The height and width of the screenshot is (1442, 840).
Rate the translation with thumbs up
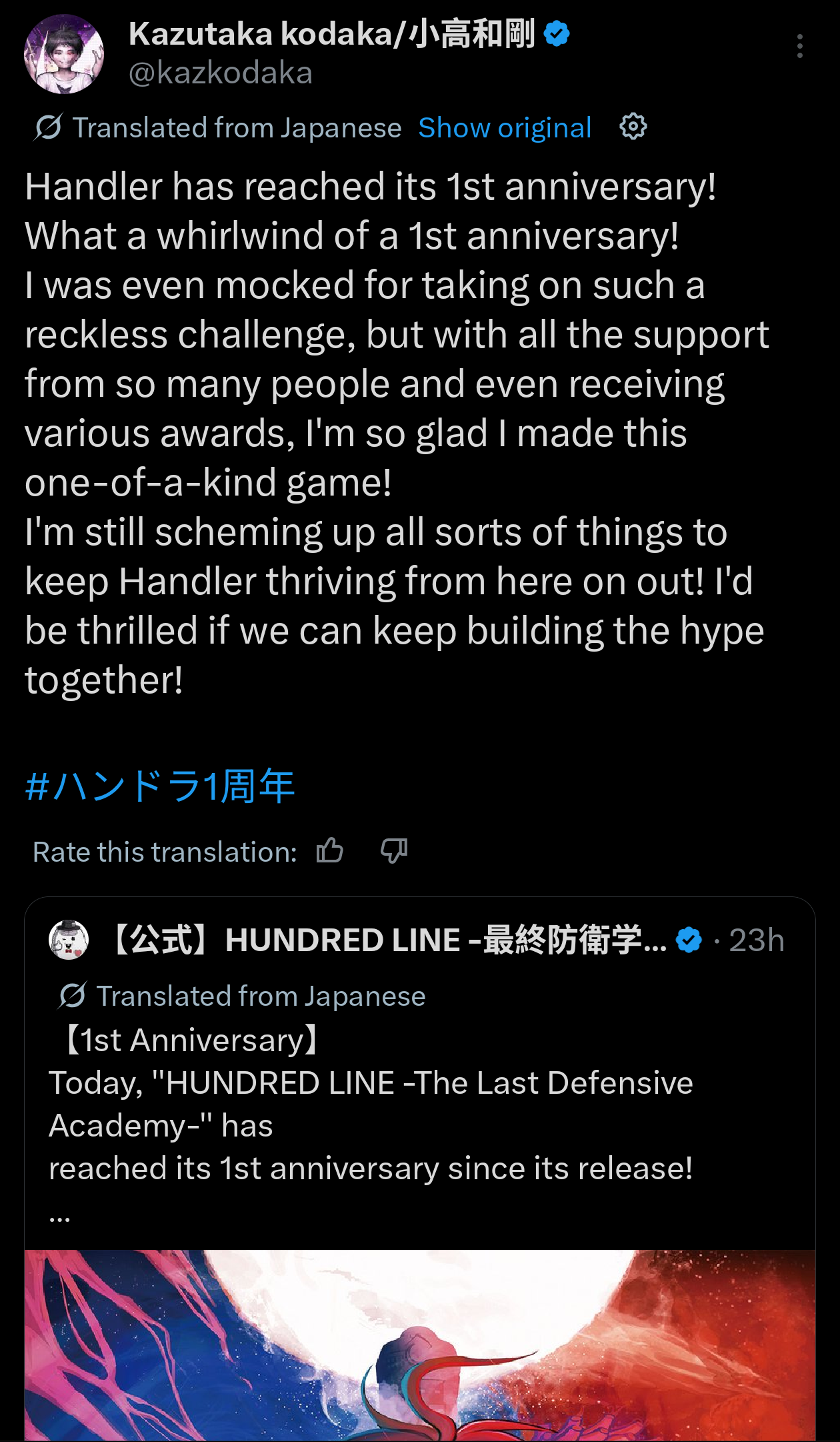click(330, 851)
